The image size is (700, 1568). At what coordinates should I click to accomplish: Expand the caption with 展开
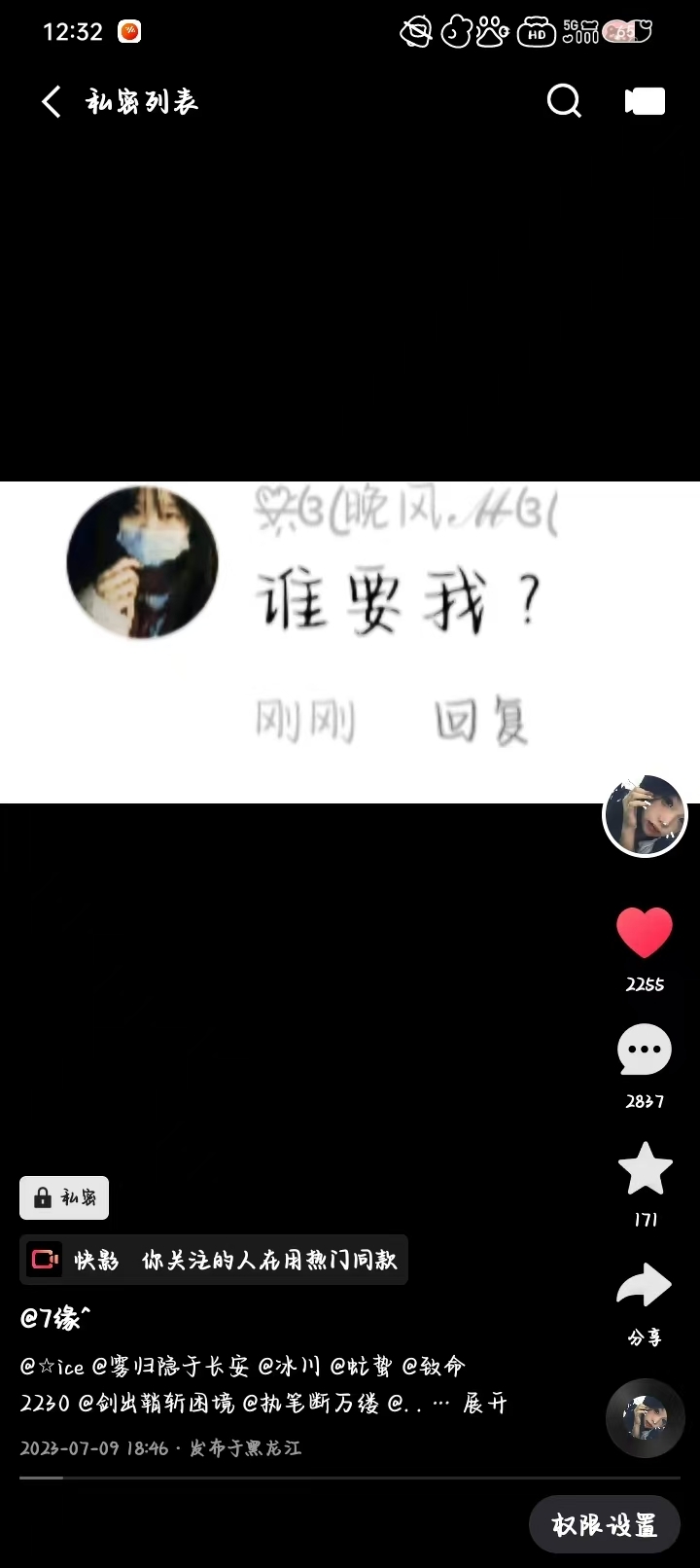point(485,1404)
